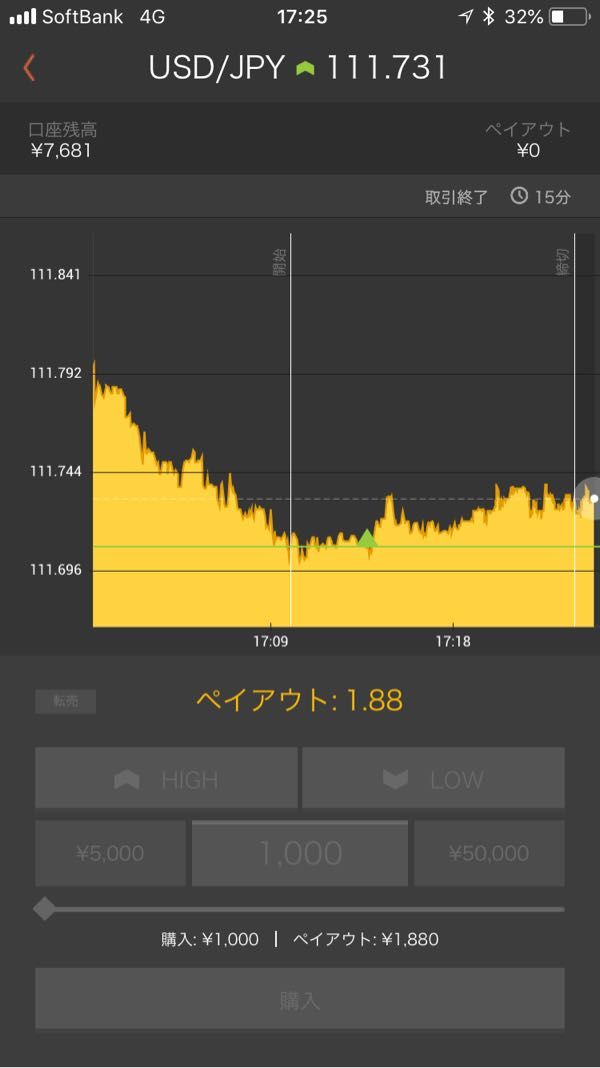
Task: Tap the 購入 purchase button
Action: point(300,999)
